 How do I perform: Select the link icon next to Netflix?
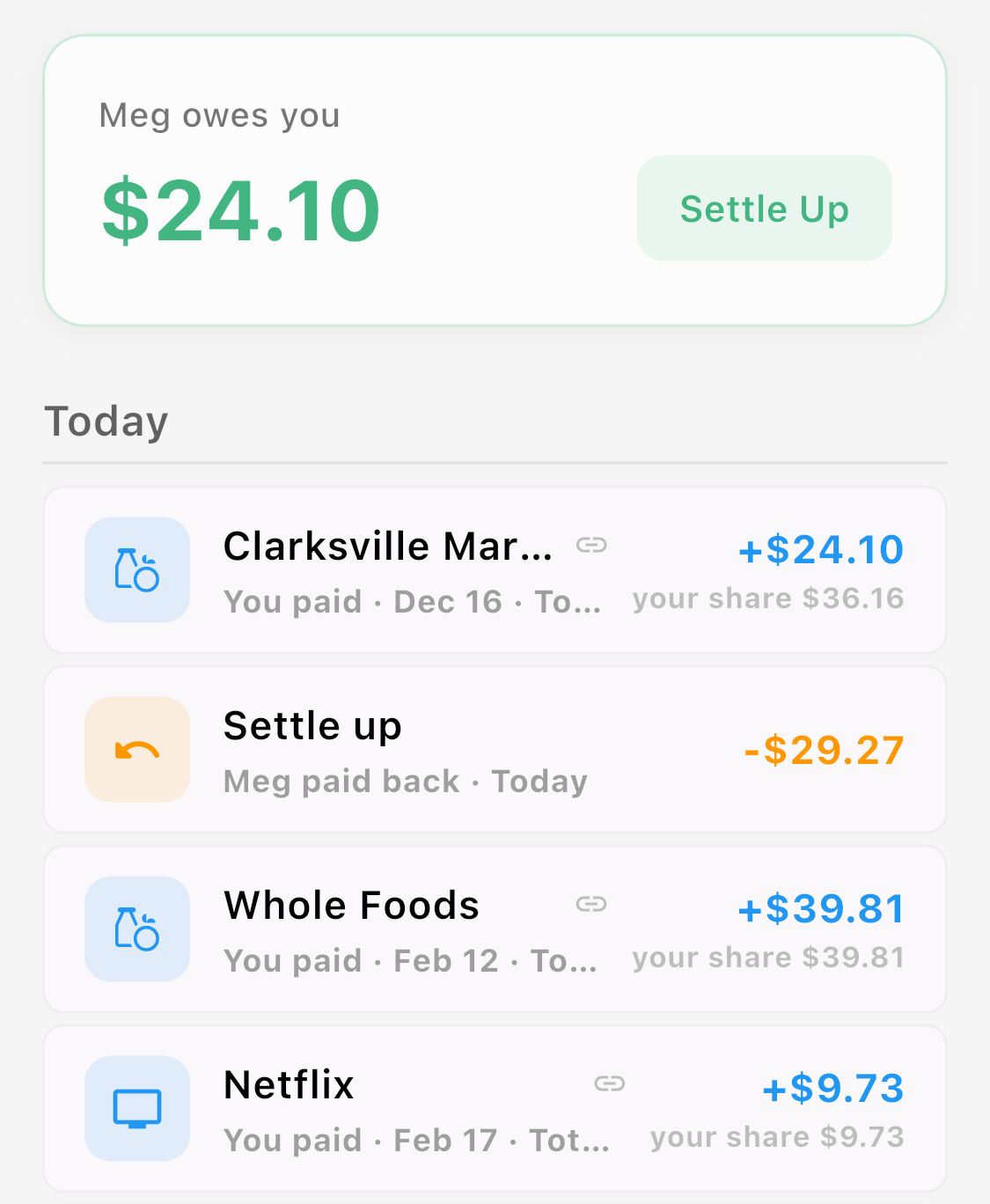coord(608,1084)
